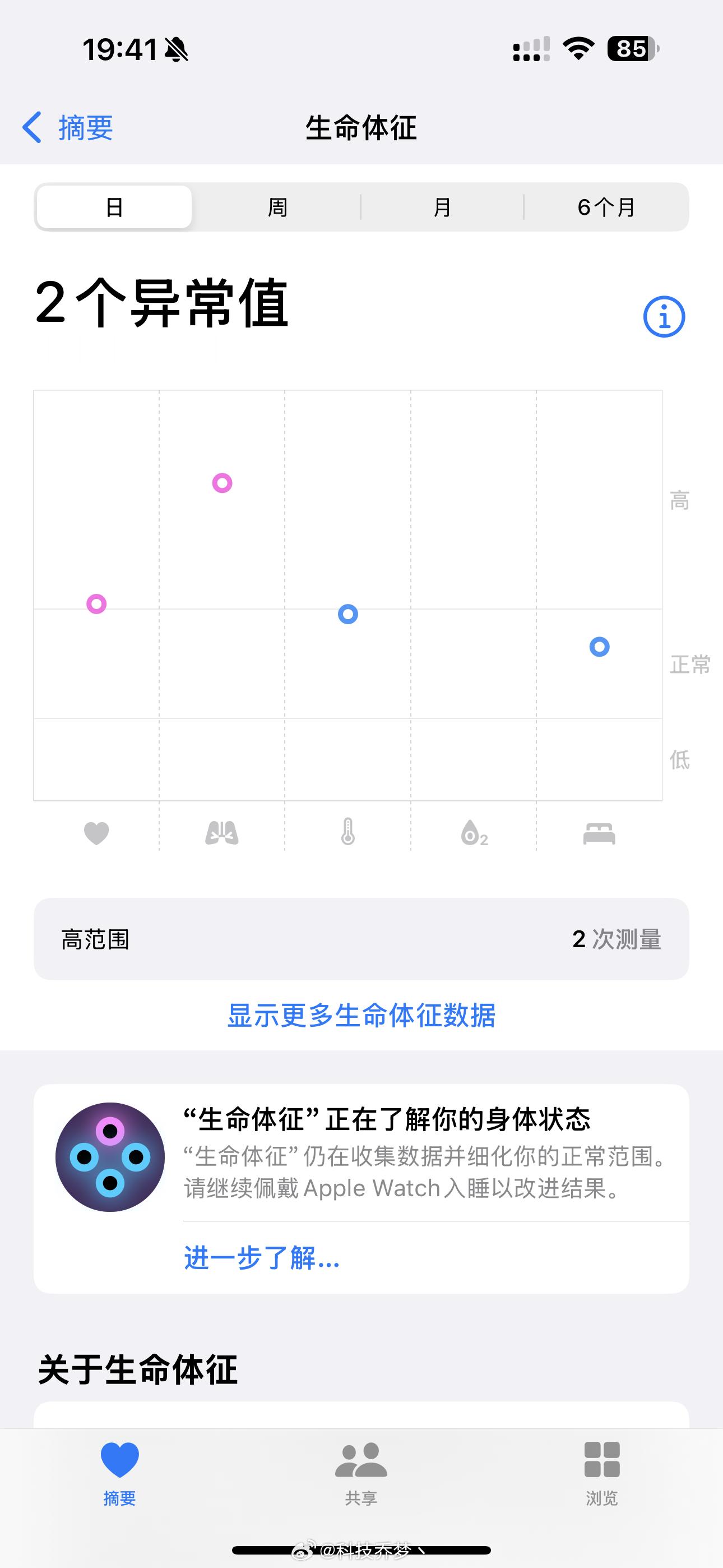The width and height of the screenshot is (723, 1568).
Task: Tap the wrist temperature thermometer icon
Action: [347, 833]
